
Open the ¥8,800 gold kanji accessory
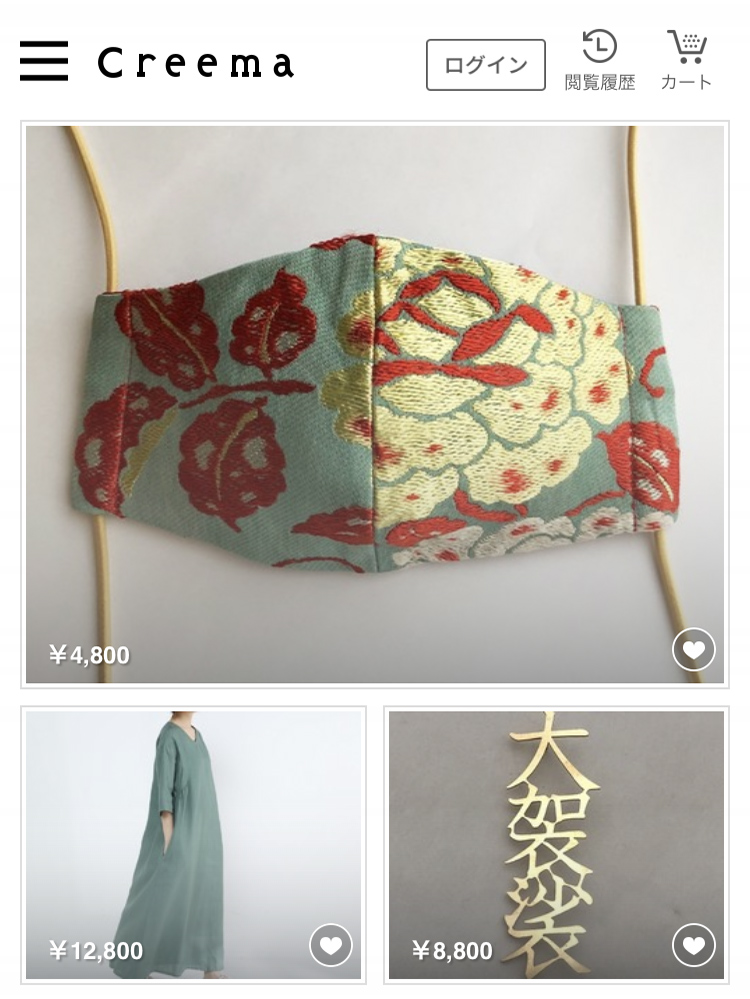(x=555, y=830)
